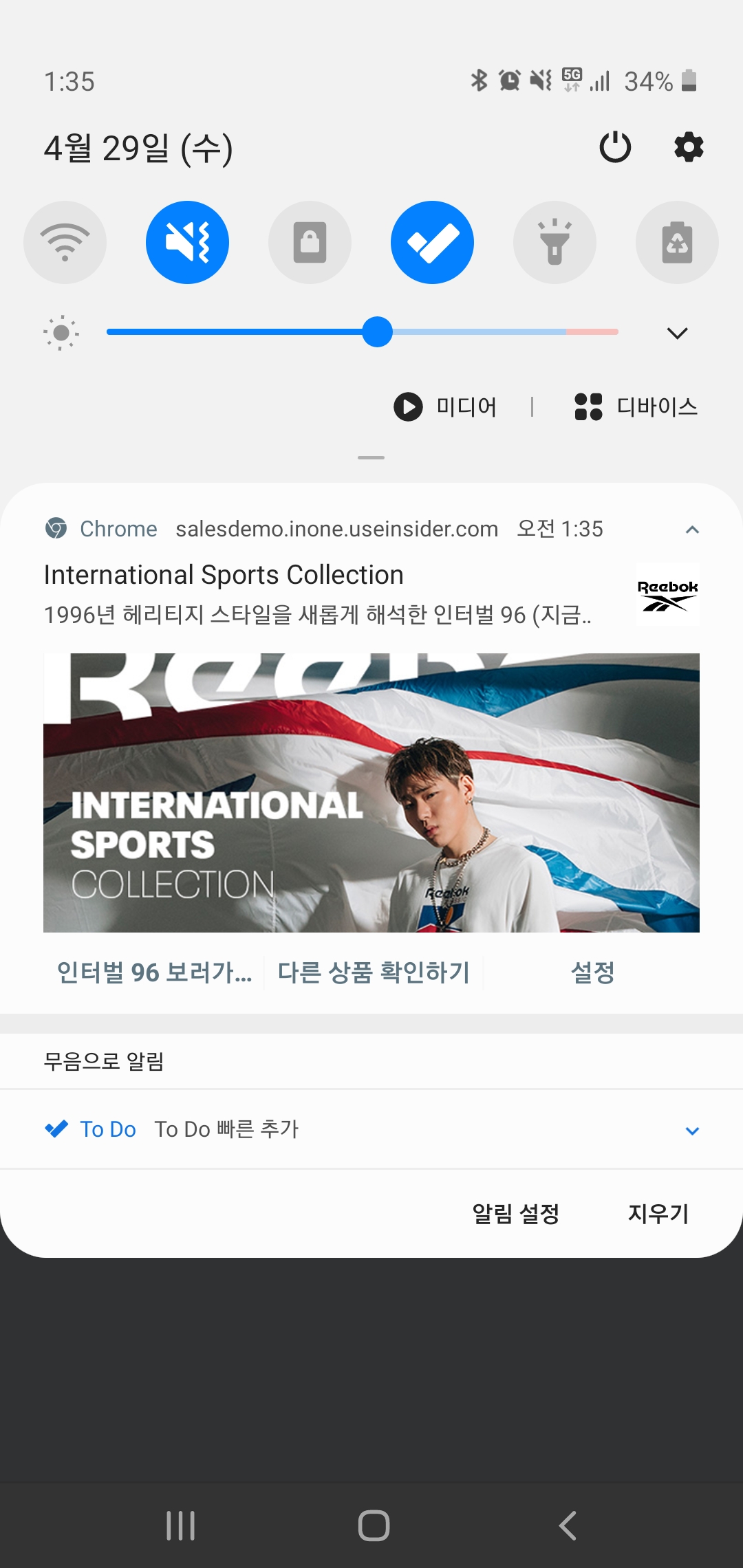Open 설정 for the Chrome notification

click(x=592, y=972)
